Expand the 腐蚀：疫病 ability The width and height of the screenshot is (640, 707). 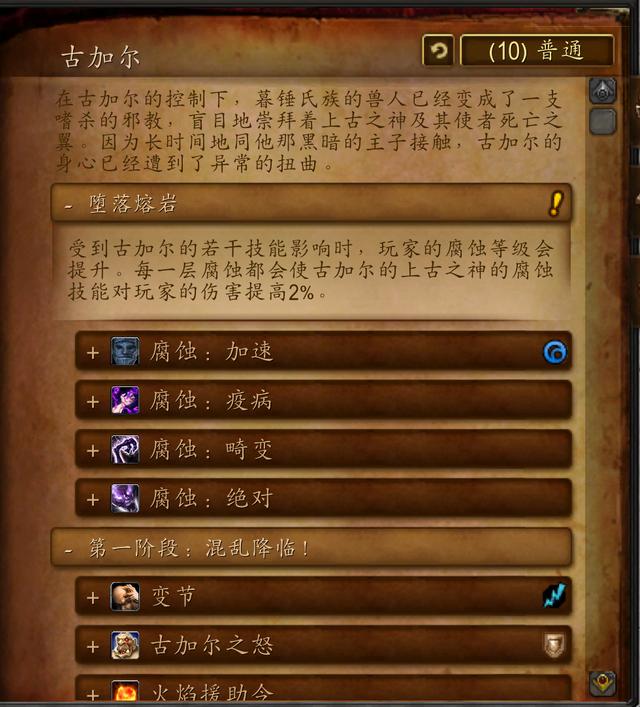click(x=322, y=400)
